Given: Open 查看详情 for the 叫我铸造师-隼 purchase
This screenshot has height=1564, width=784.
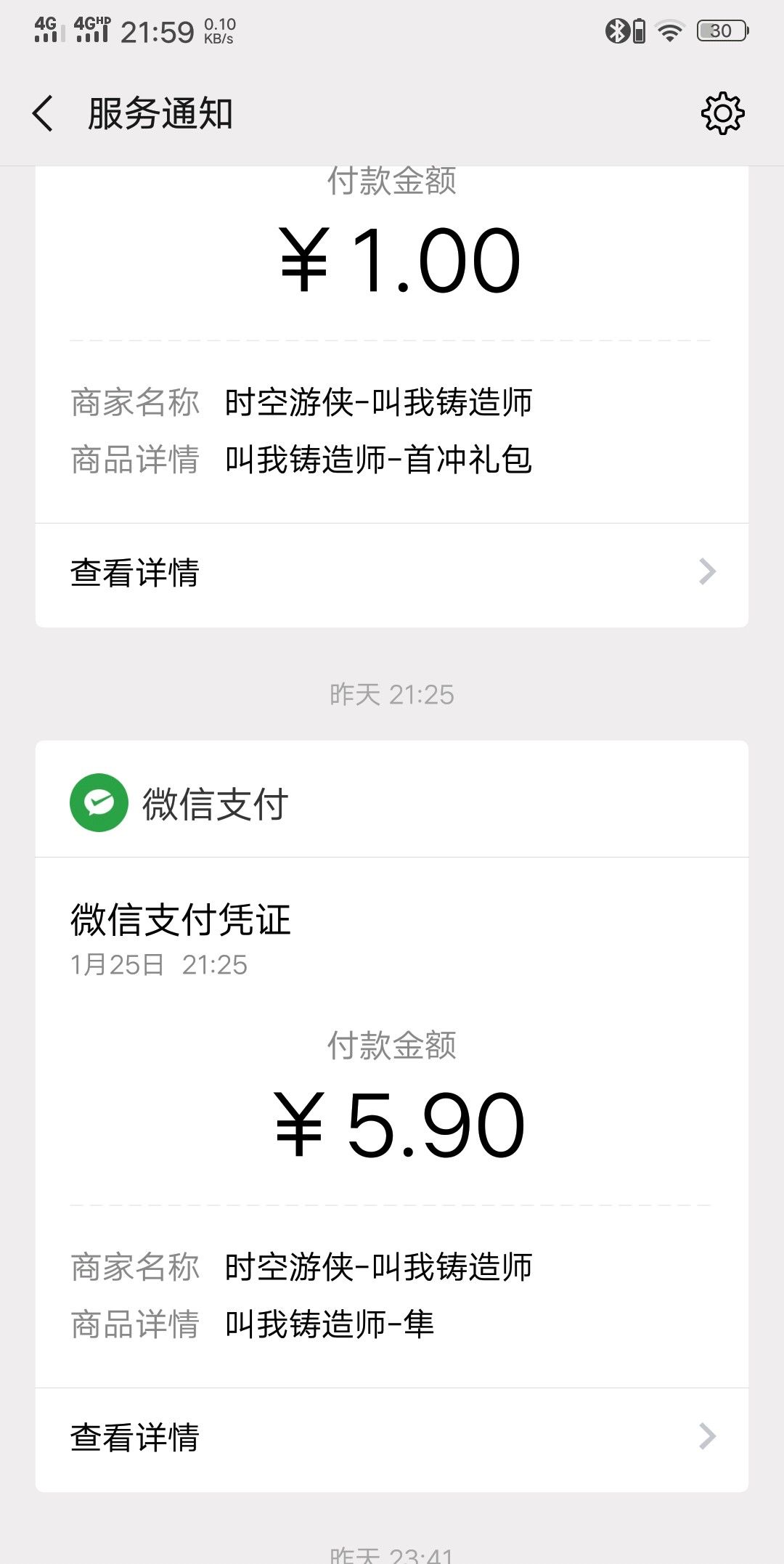Looking at the screenshot, I should [136, 1438].
